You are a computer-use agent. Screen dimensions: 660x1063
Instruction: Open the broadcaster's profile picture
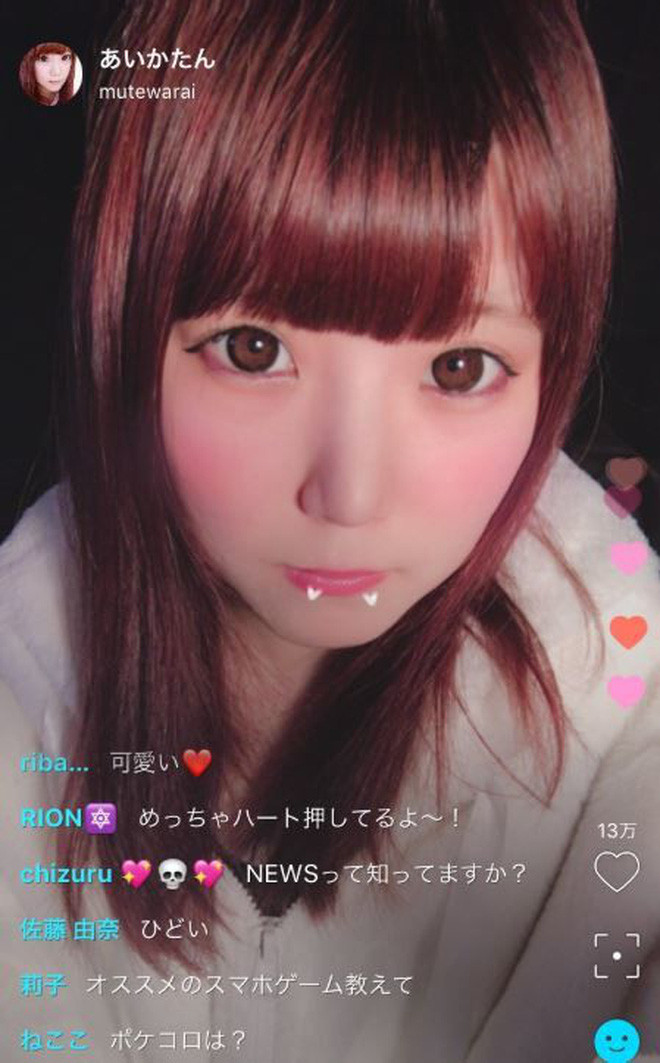[51, 73]
